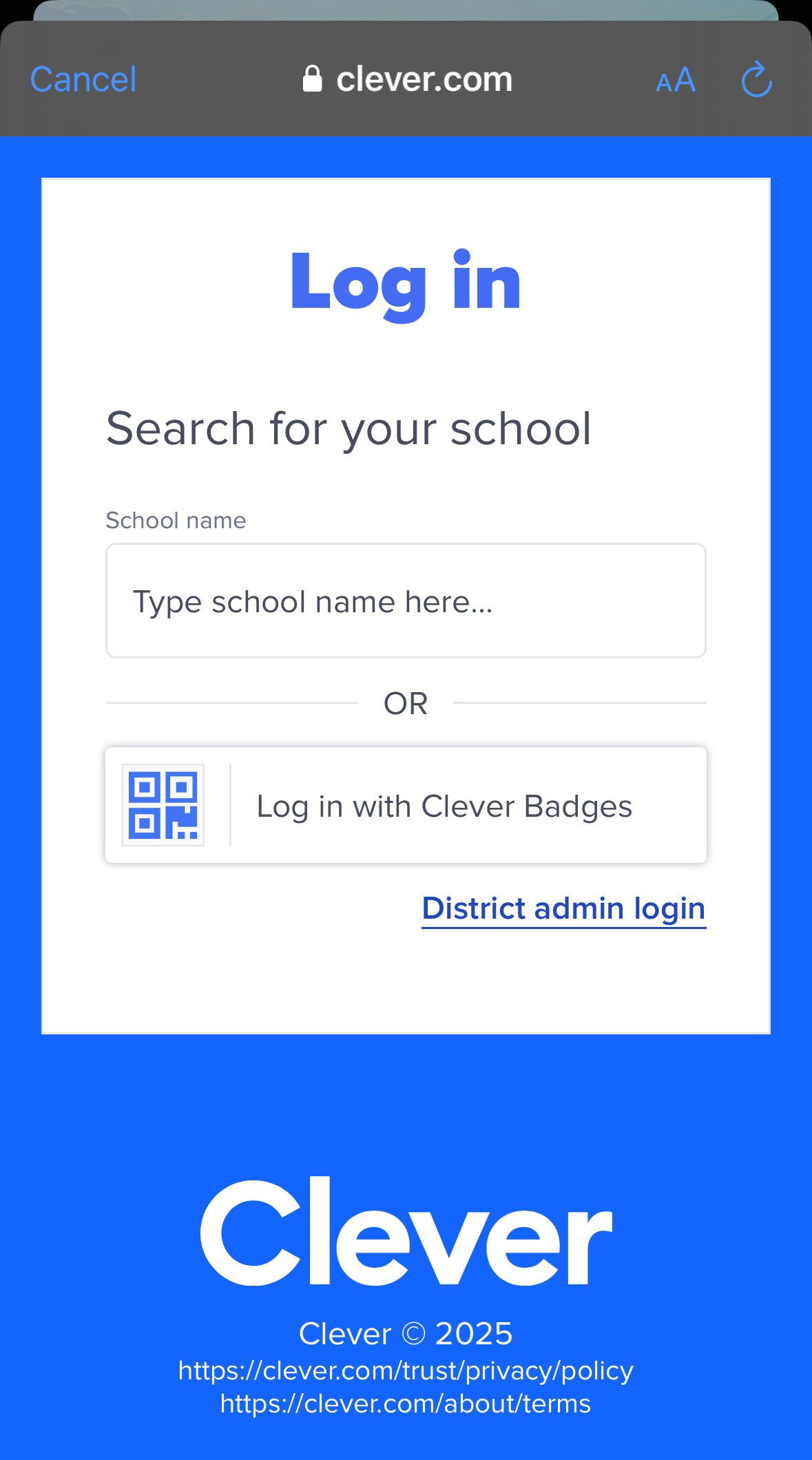Open the Clever privacy policy link
Viewport: 812px width, 1460px height.
click(x=406, y=1370)
